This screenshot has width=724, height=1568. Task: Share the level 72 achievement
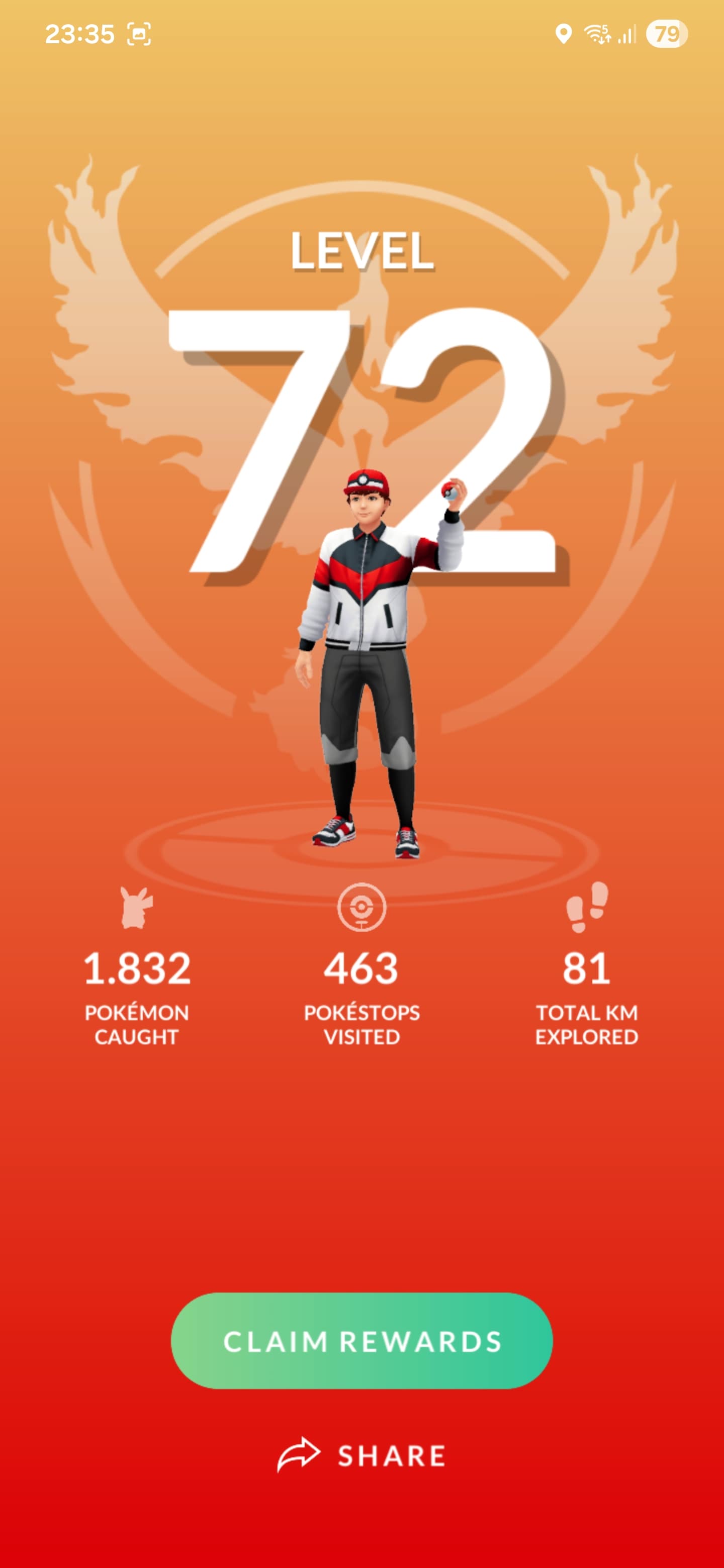[361, 1455]
